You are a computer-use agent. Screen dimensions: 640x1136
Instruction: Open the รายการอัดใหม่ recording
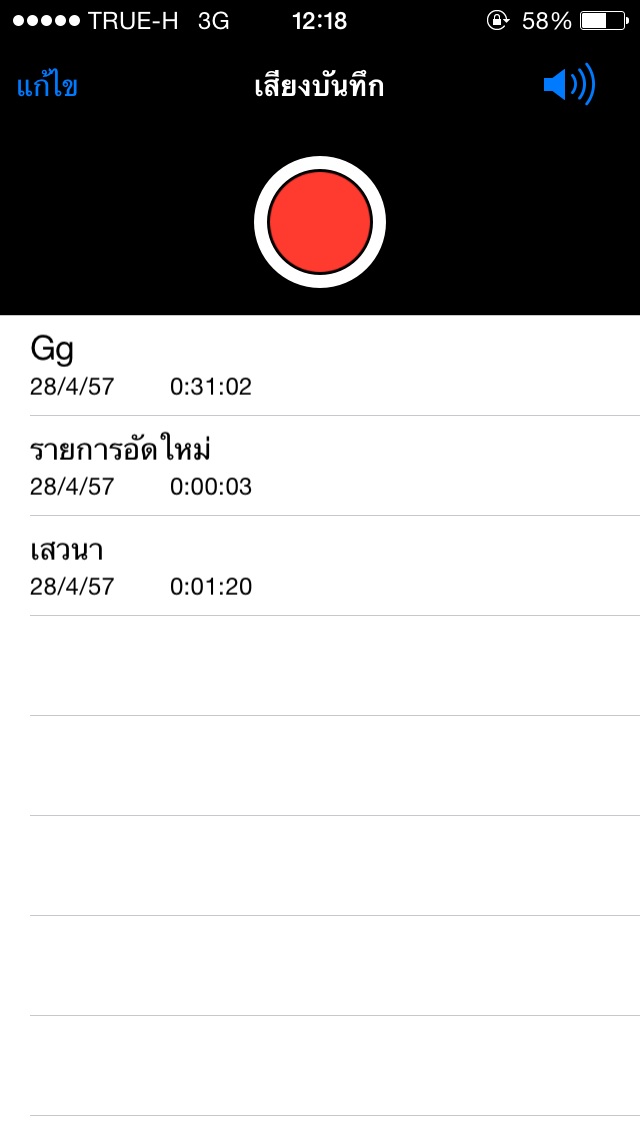pos(320,466)
